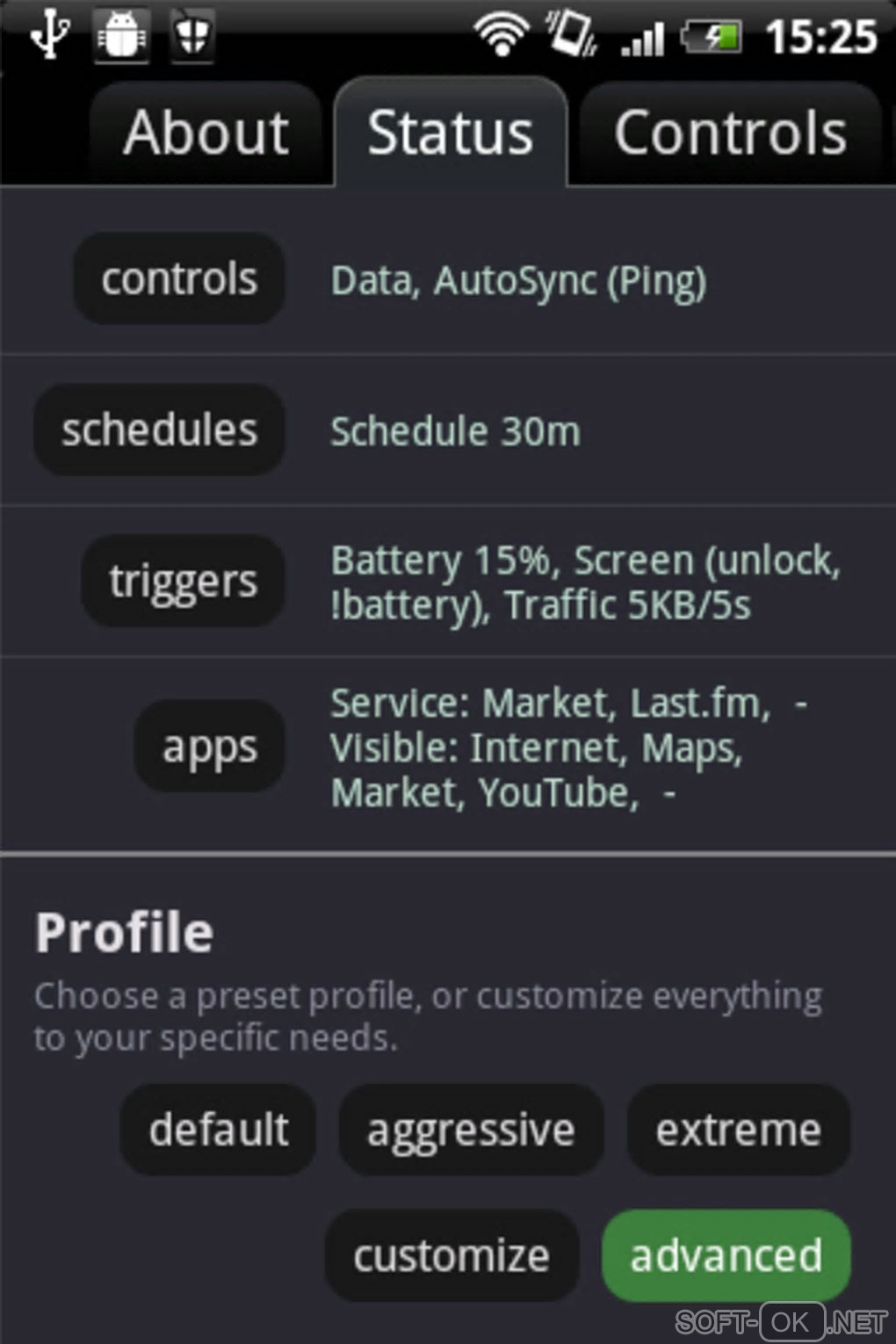
Task: Tap the triggers button
Action: [x=183, y=582]
